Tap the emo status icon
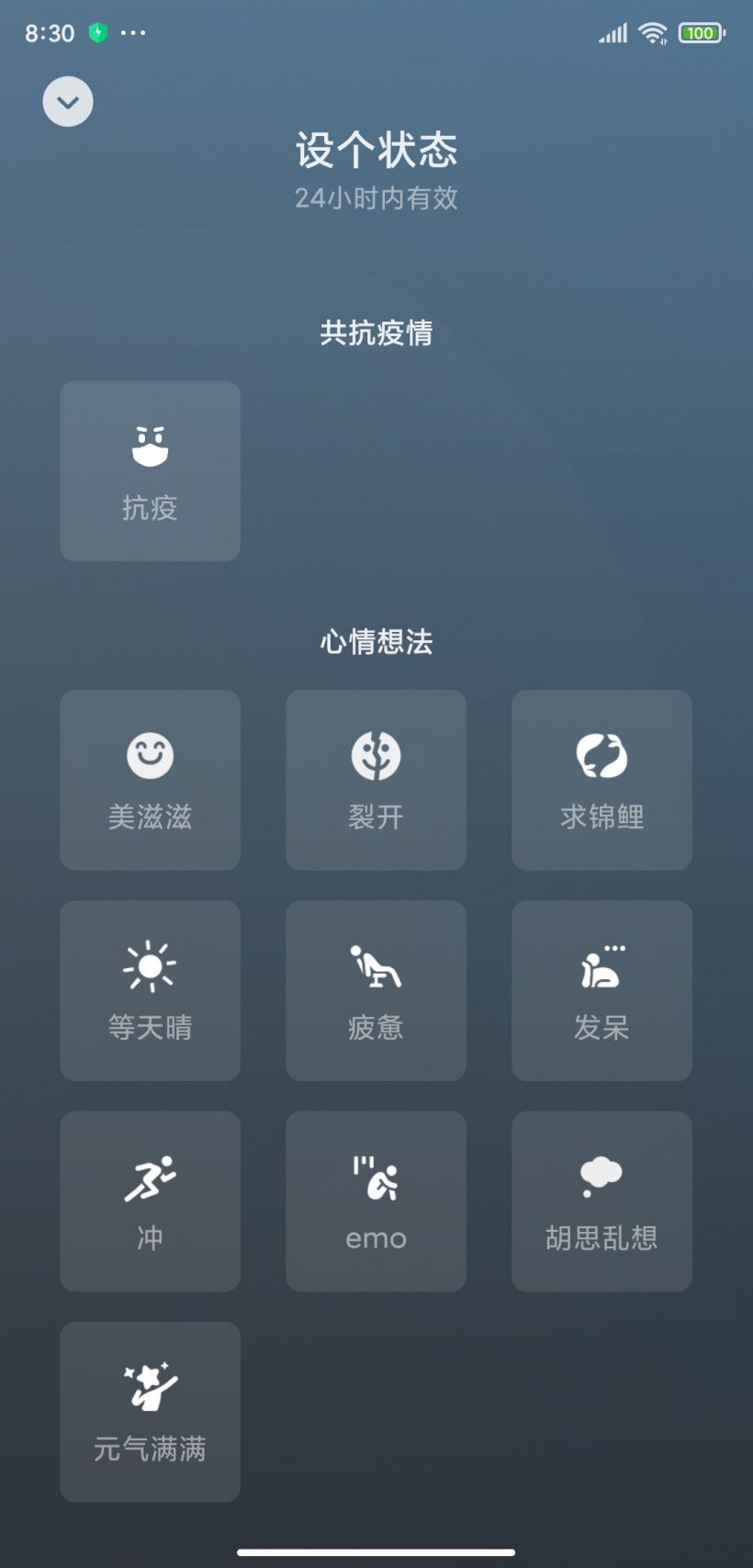Viewport: 753px width, 1568px height. click(x=376, y=1176)
